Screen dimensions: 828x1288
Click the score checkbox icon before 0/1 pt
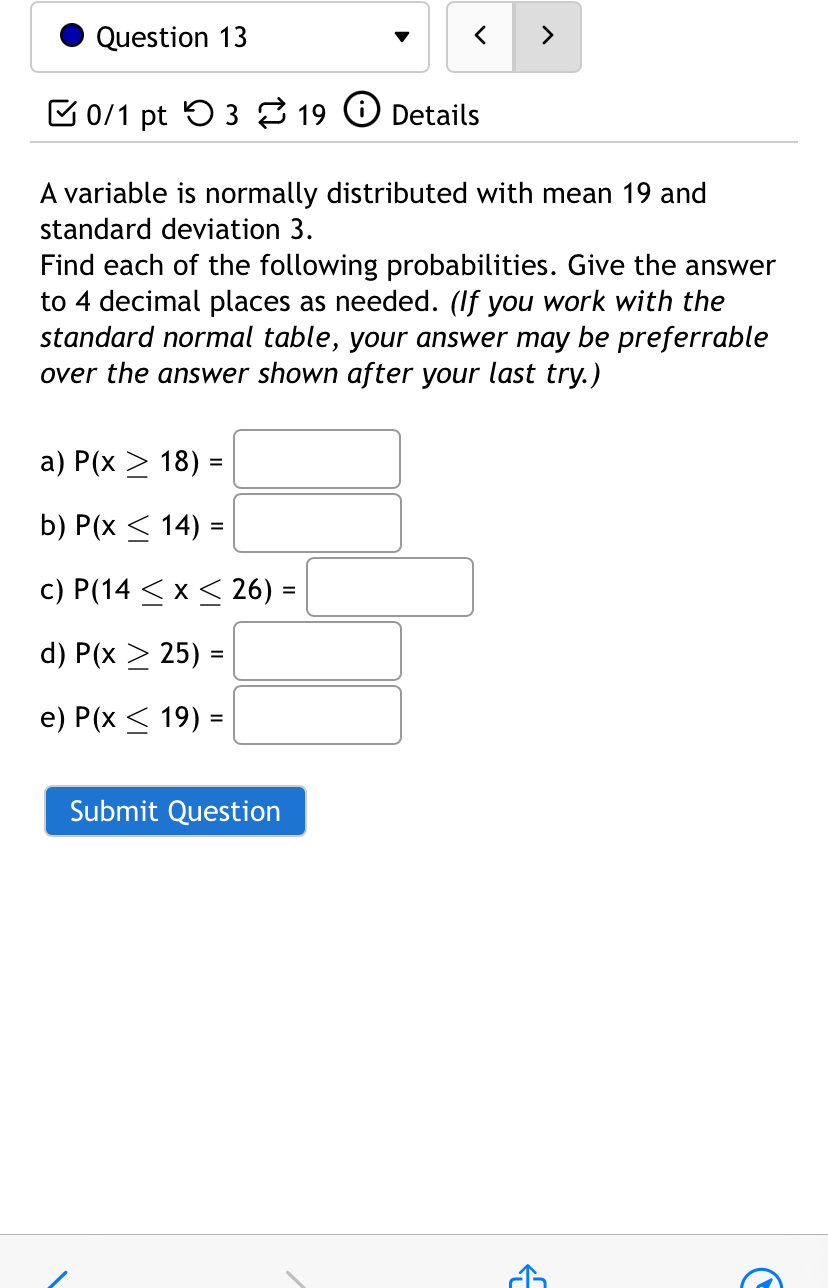60,113
